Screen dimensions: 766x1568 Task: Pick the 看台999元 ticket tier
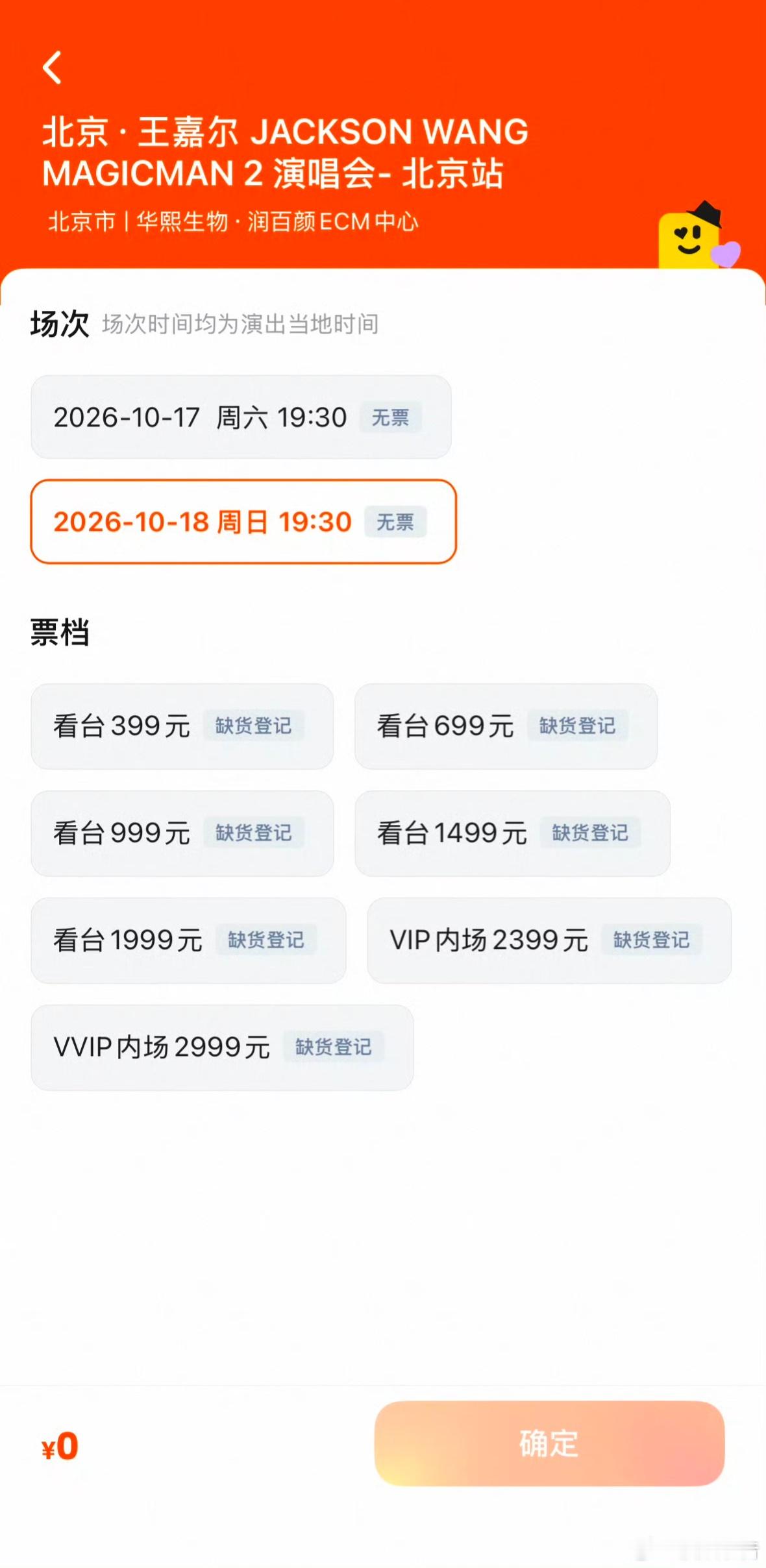click(x=182, y=833)
